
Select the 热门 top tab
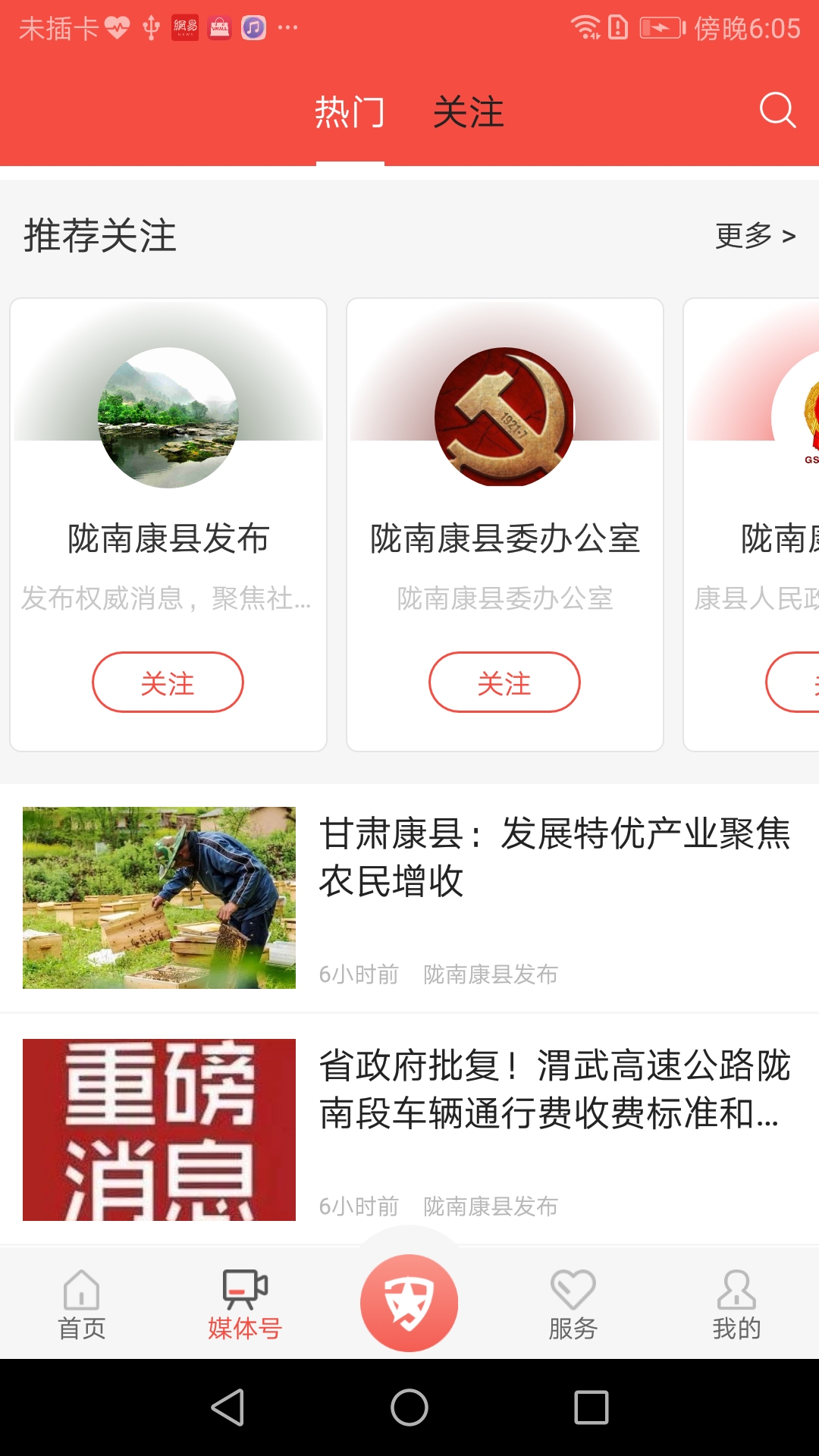[350, 112]
